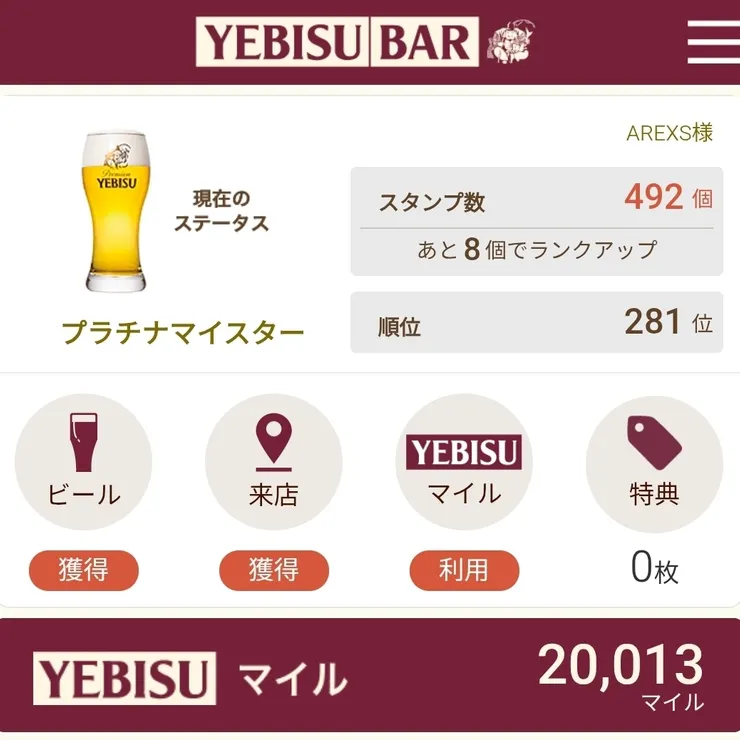Tap the ビール beer circle icon
The image size is (740, 740).
coord(84,463)
